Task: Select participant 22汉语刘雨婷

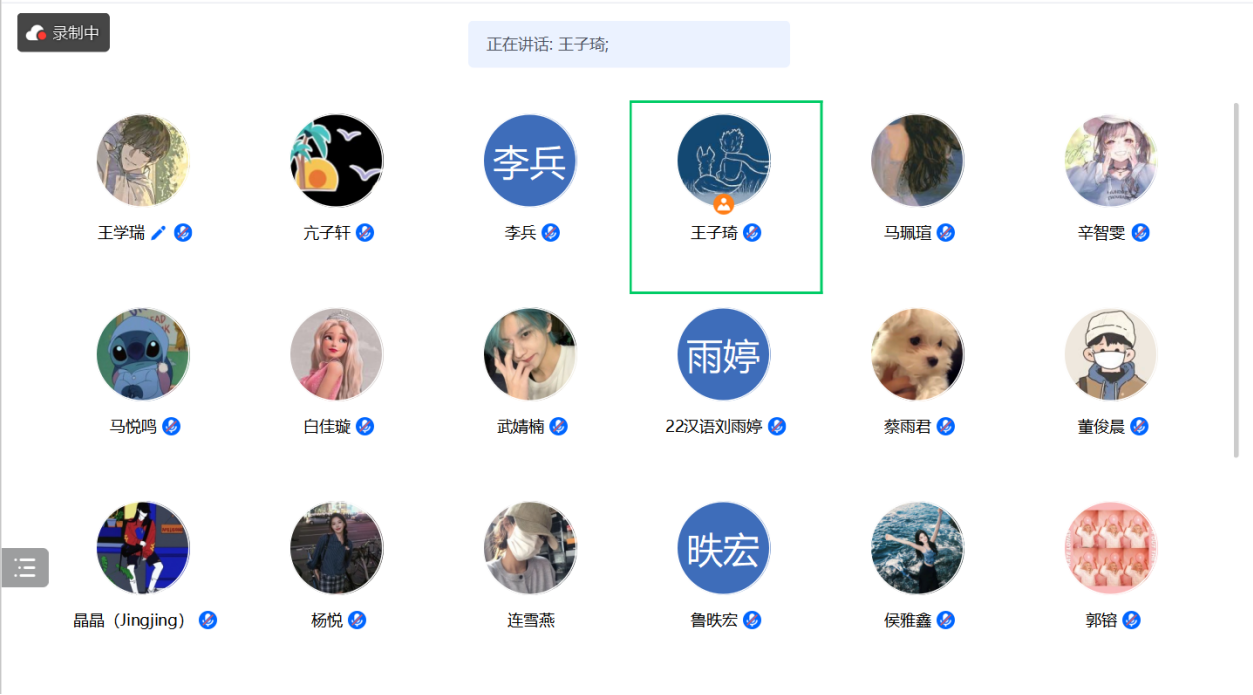Action: tap(724, 355)
